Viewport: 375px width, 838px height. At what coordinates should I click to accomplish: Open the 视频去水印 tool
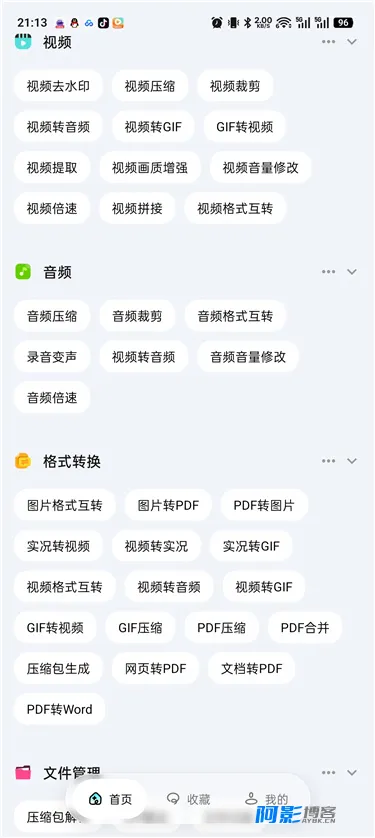point(58,86)
